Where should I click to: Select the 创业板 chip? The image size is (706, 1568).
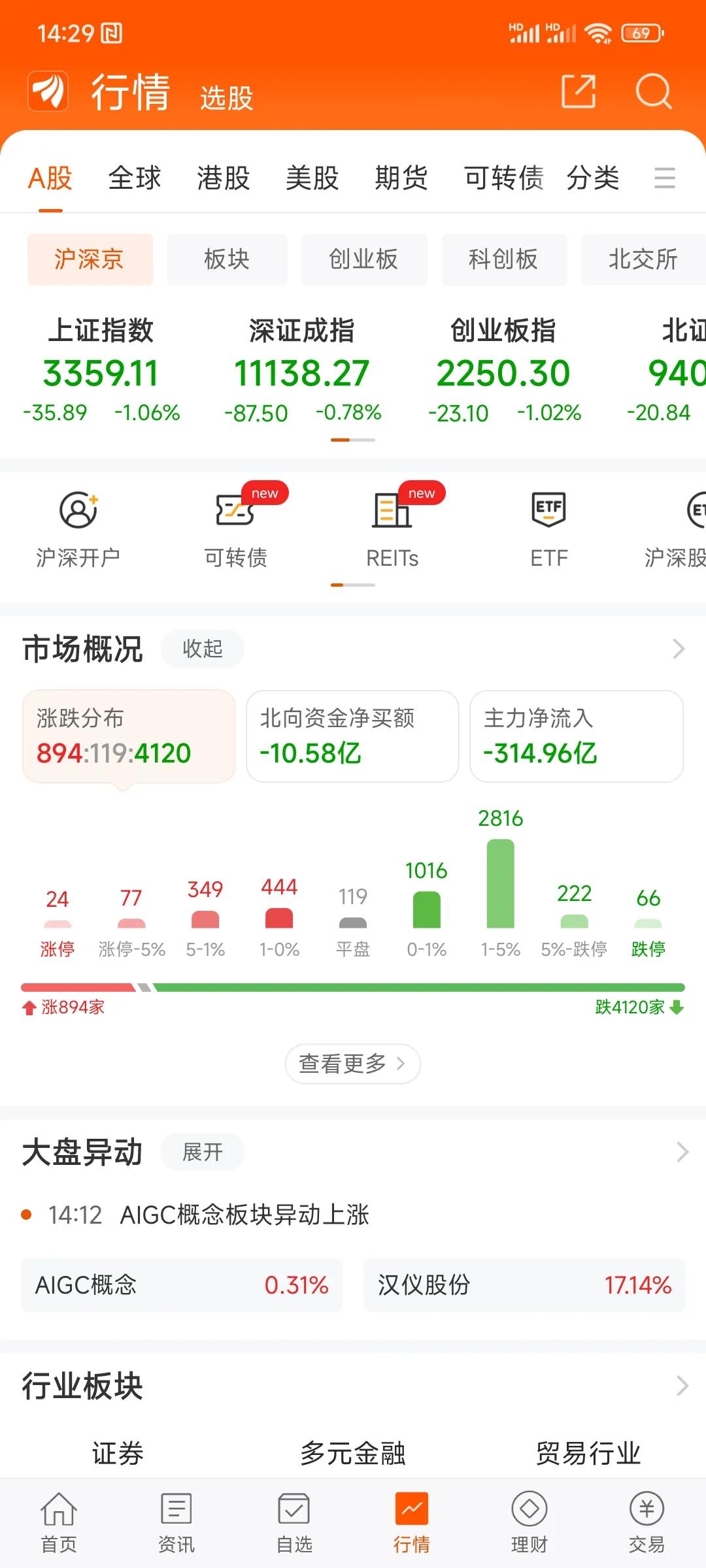(x=364, y=259)
